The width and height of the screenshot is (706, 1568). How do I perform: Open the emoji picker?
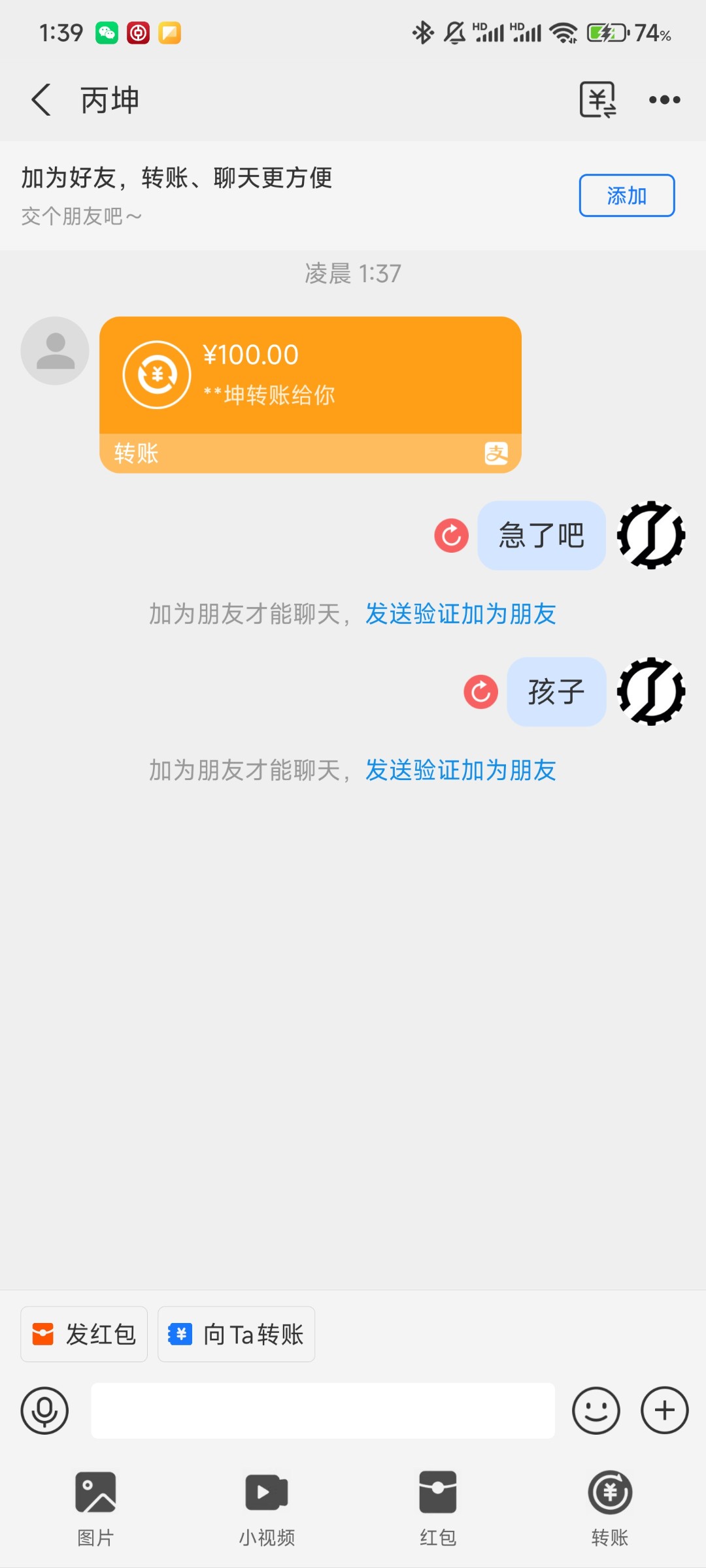click(x=596, y=1411)
